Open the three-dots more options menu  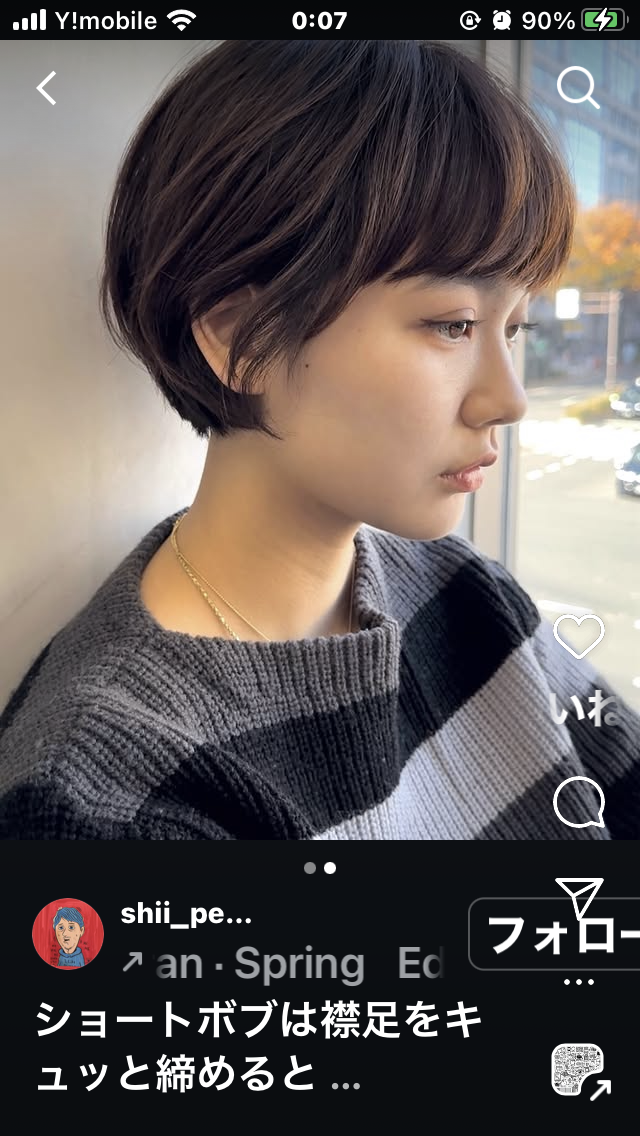pos(578,982)
